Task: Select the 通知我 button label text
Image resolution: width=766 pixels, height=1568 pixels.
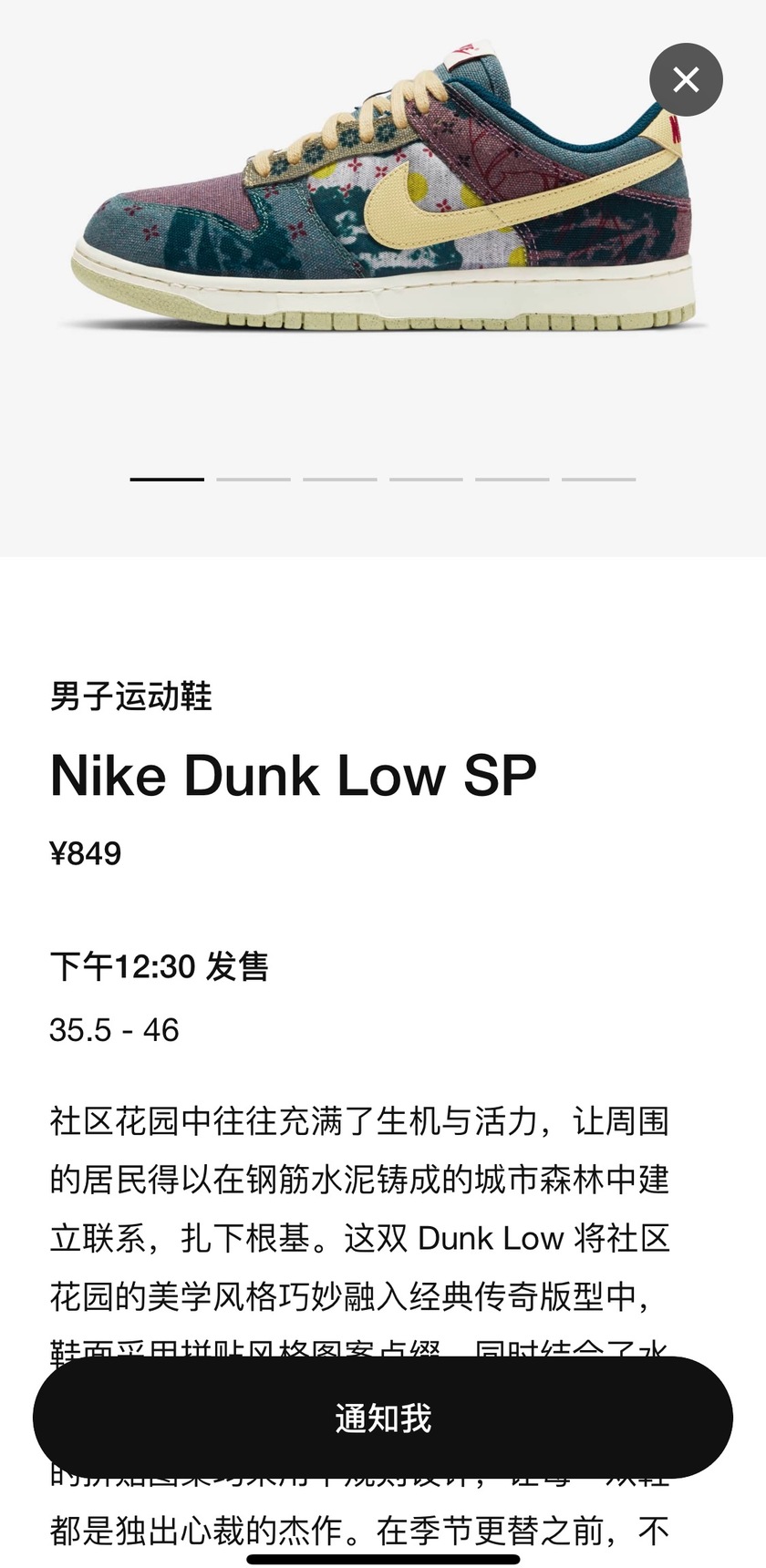Action: click(383, 1418)
